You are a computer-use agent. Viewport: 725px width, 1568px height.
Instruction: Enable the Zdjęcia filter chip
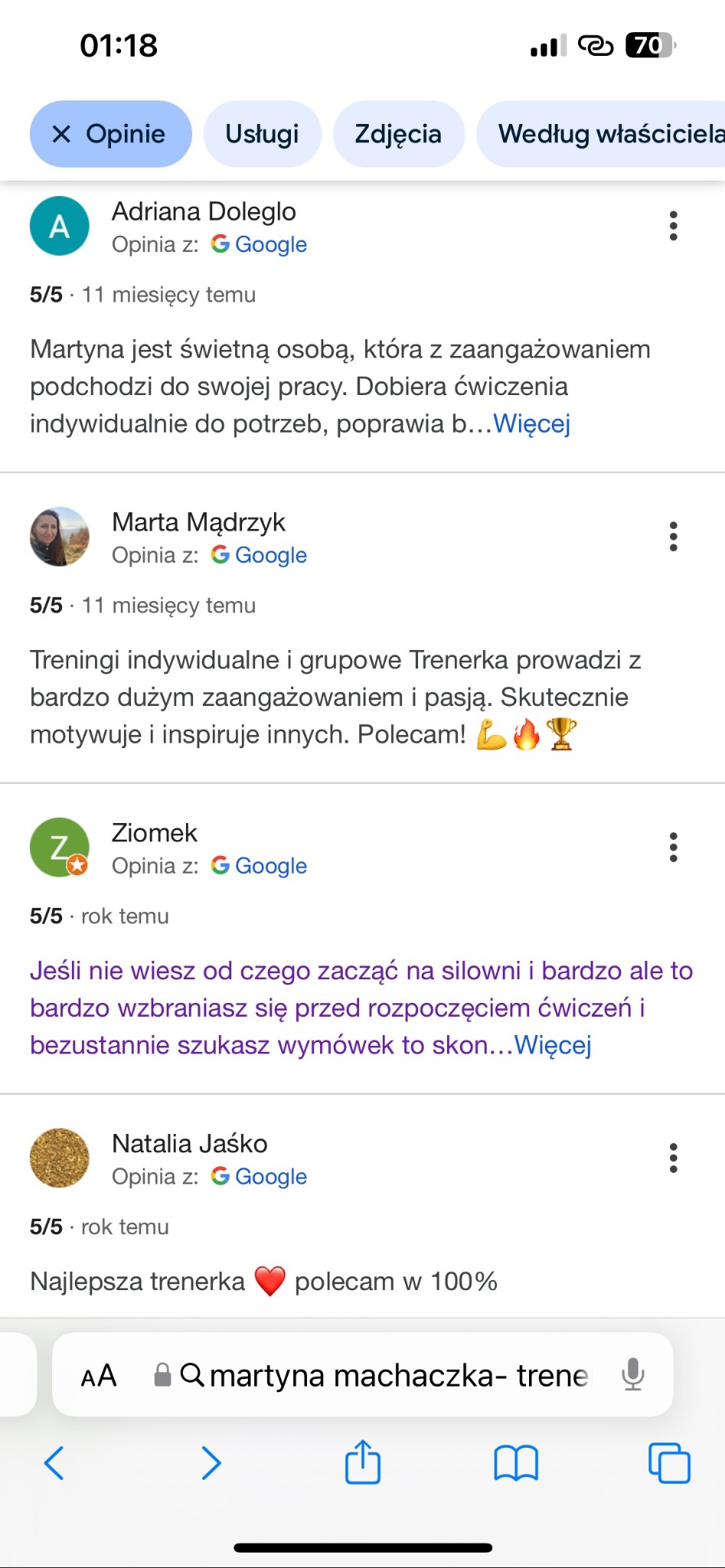pyautogui.click(x=398, y=133)
